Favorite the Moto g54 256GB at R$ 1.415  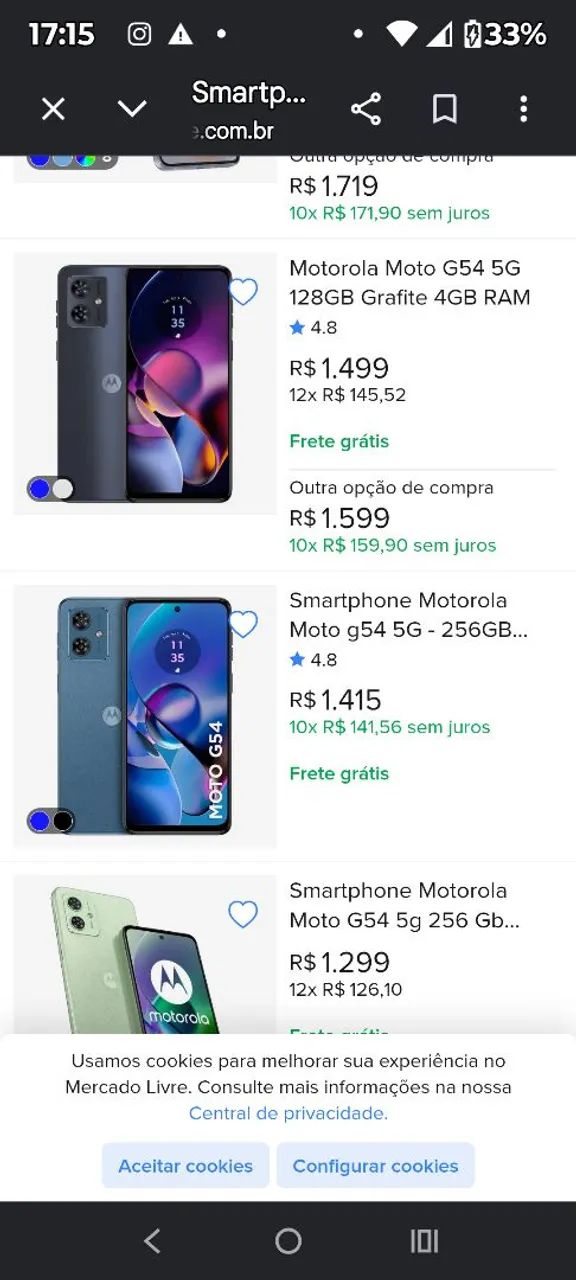pos(243,625)
